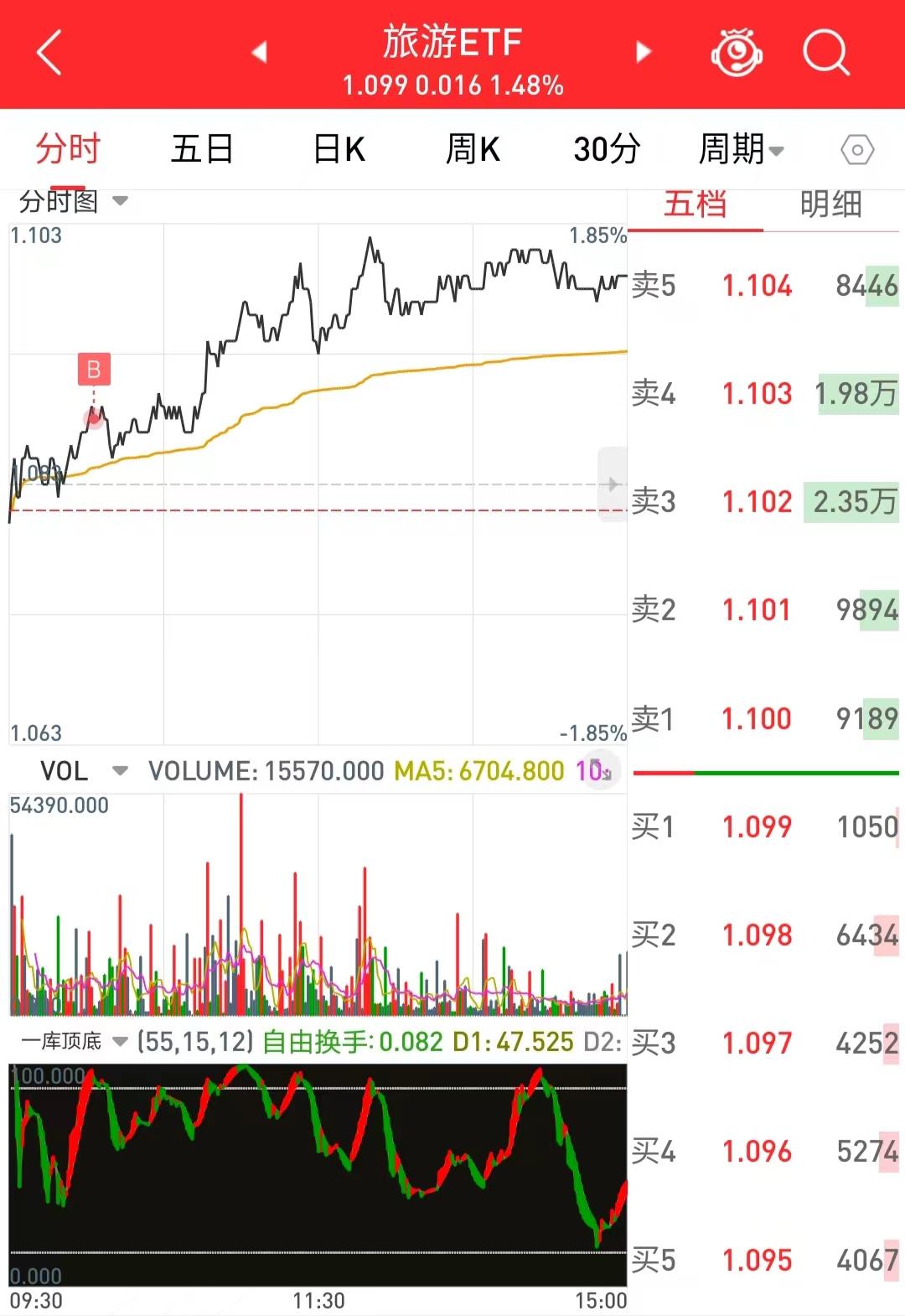Switch to the 明细 trade details tab
This screenshot has height=1316, width=905.
[830, 204]
